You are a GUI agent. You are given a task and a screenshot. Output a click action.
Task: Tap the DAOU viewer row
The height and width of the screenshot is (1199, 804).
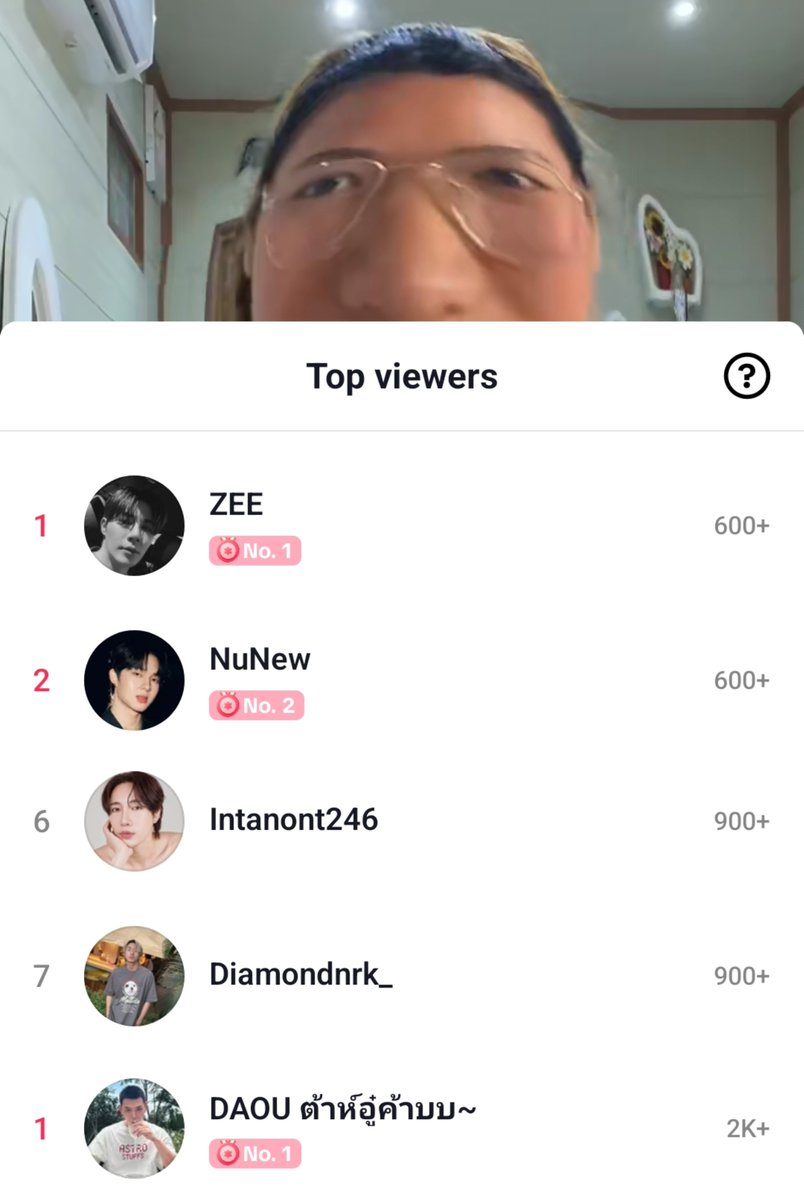340,1110
